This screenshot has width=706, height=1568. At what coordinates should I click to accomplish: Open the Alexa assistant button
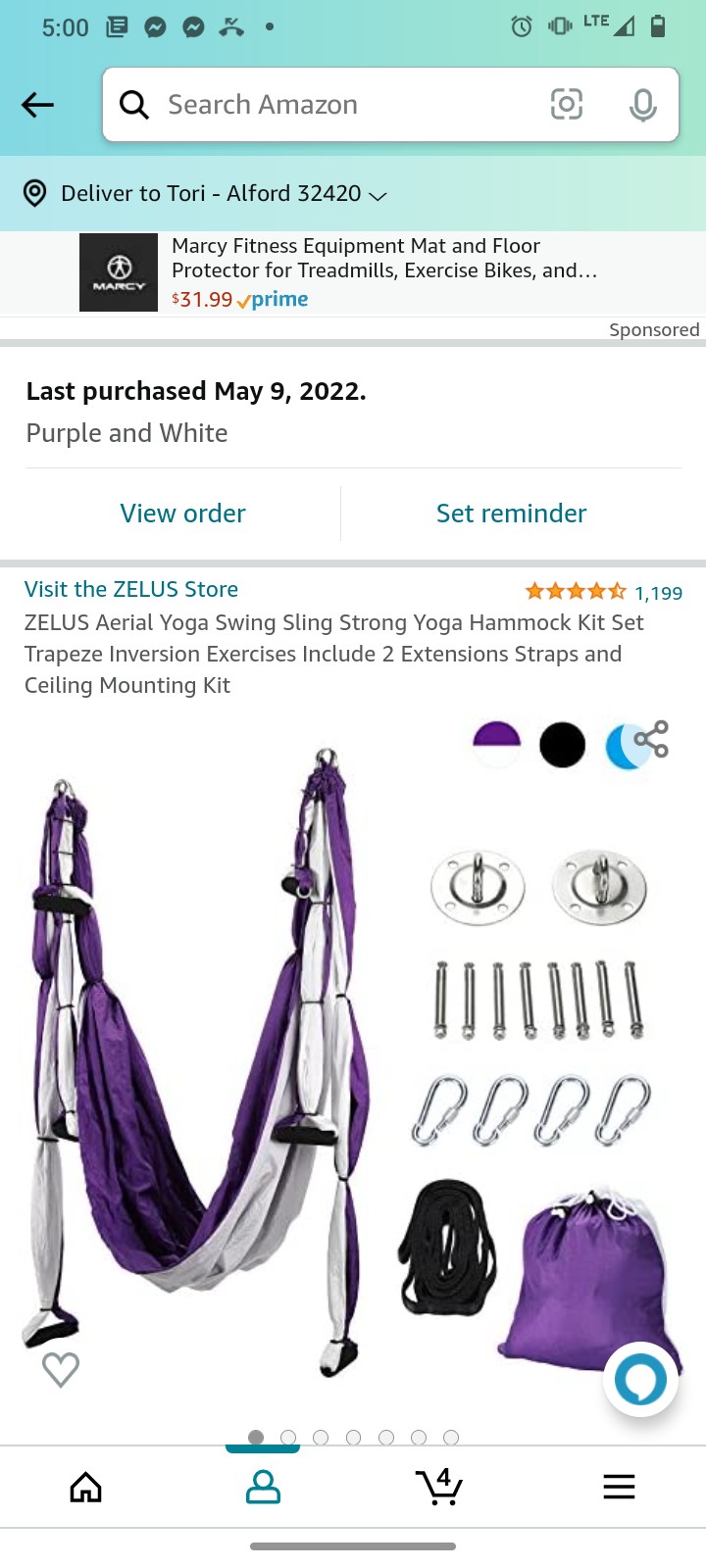click(641, 1380)
